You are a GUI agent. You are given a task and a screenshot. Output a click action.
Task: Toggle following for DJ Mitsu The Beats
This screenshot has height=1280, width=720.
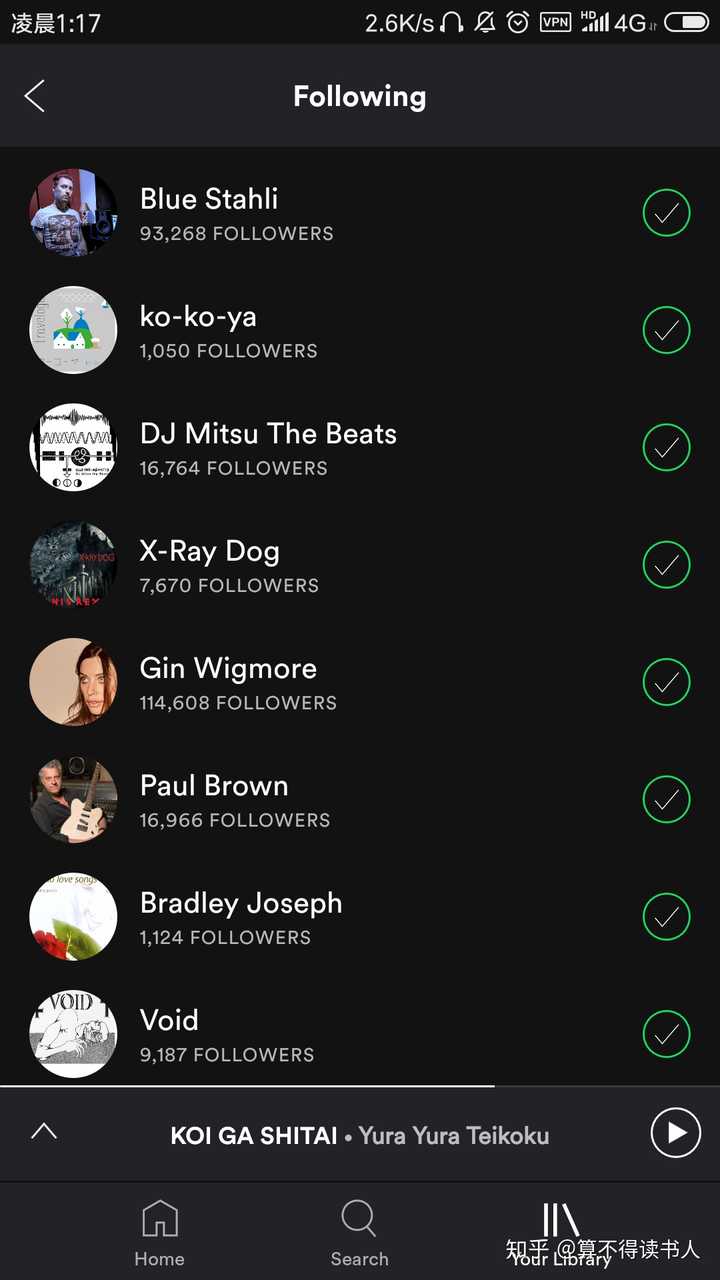click(x=666, y=447)
